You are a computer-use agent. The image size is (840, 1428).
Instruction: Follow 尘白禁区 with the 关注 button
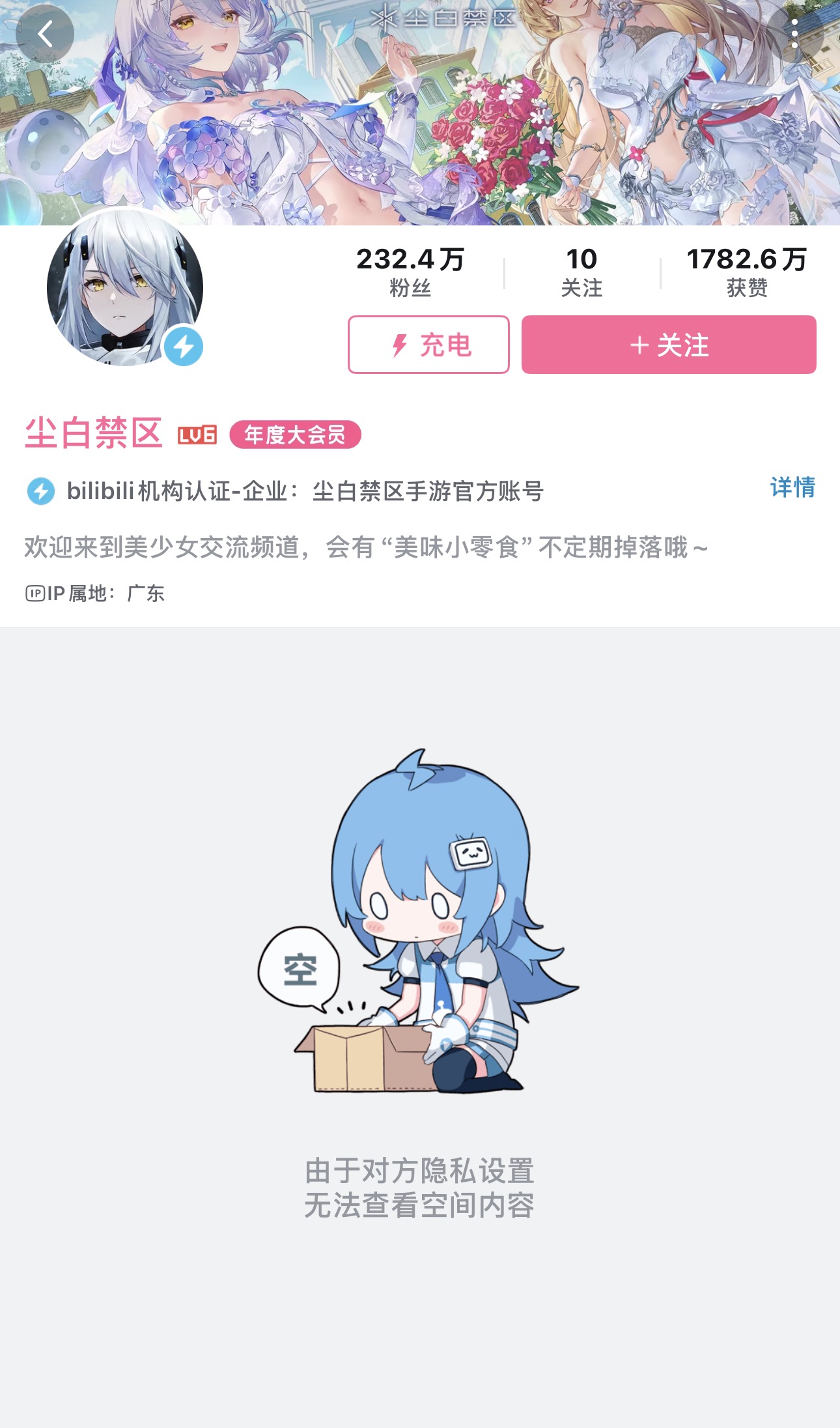[x=669, y=345]
